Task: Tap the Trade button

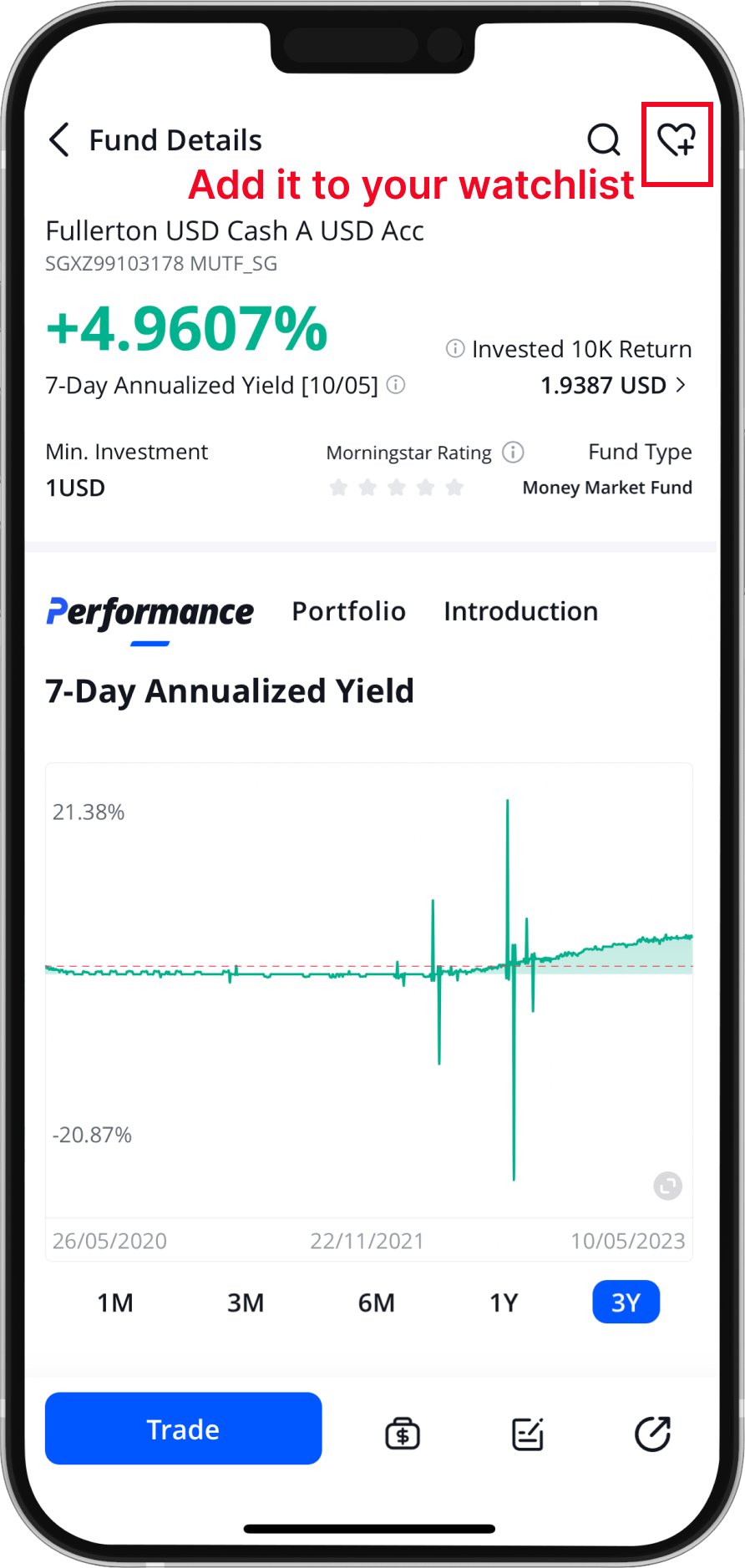Action: pos(184,1429)
